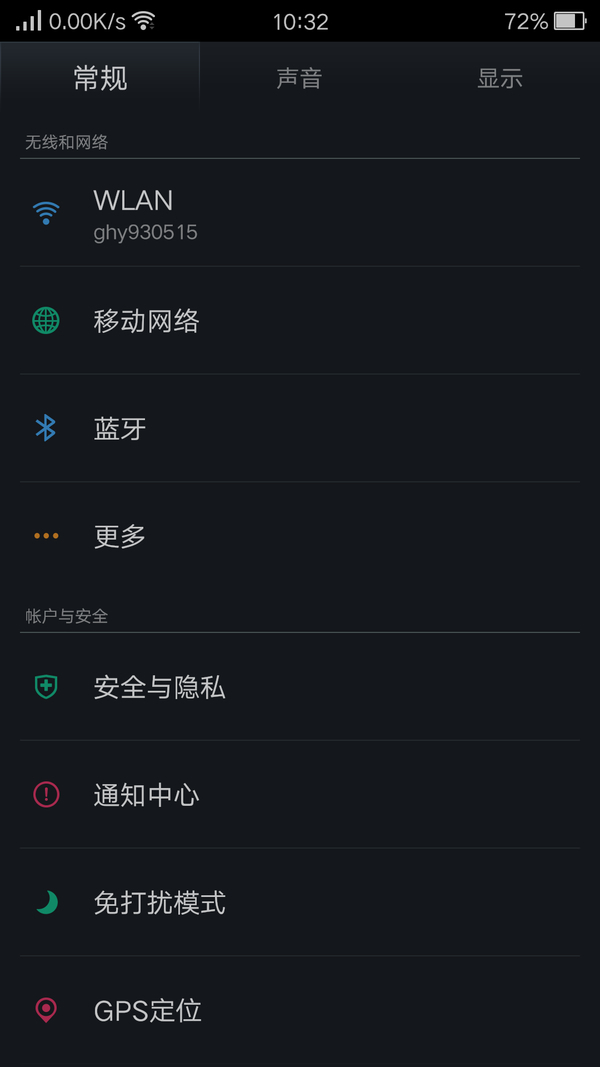Screen dimensions: 600x1067
Task: Open WLAN settings for ghy930515
Action: click(300, 214)
